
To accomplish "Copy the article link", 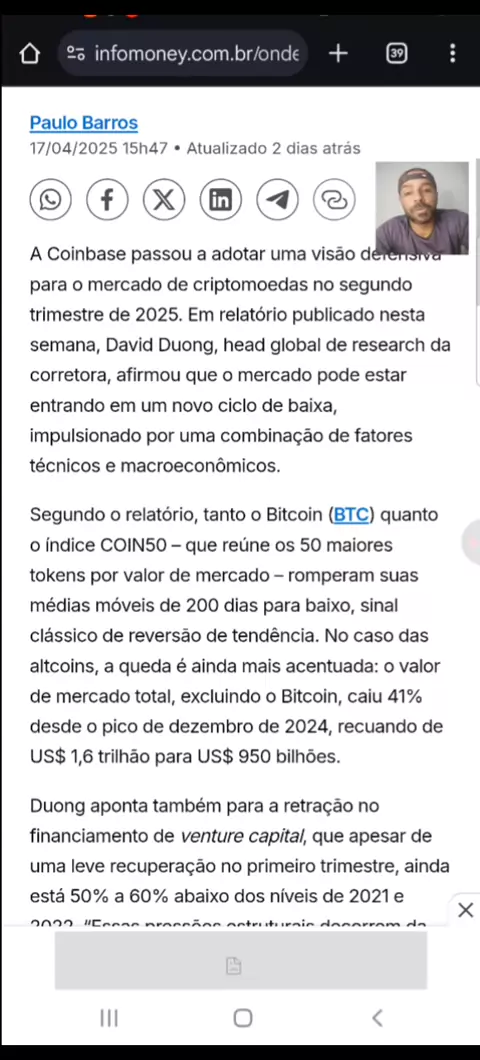I will [x=334, y=199].
